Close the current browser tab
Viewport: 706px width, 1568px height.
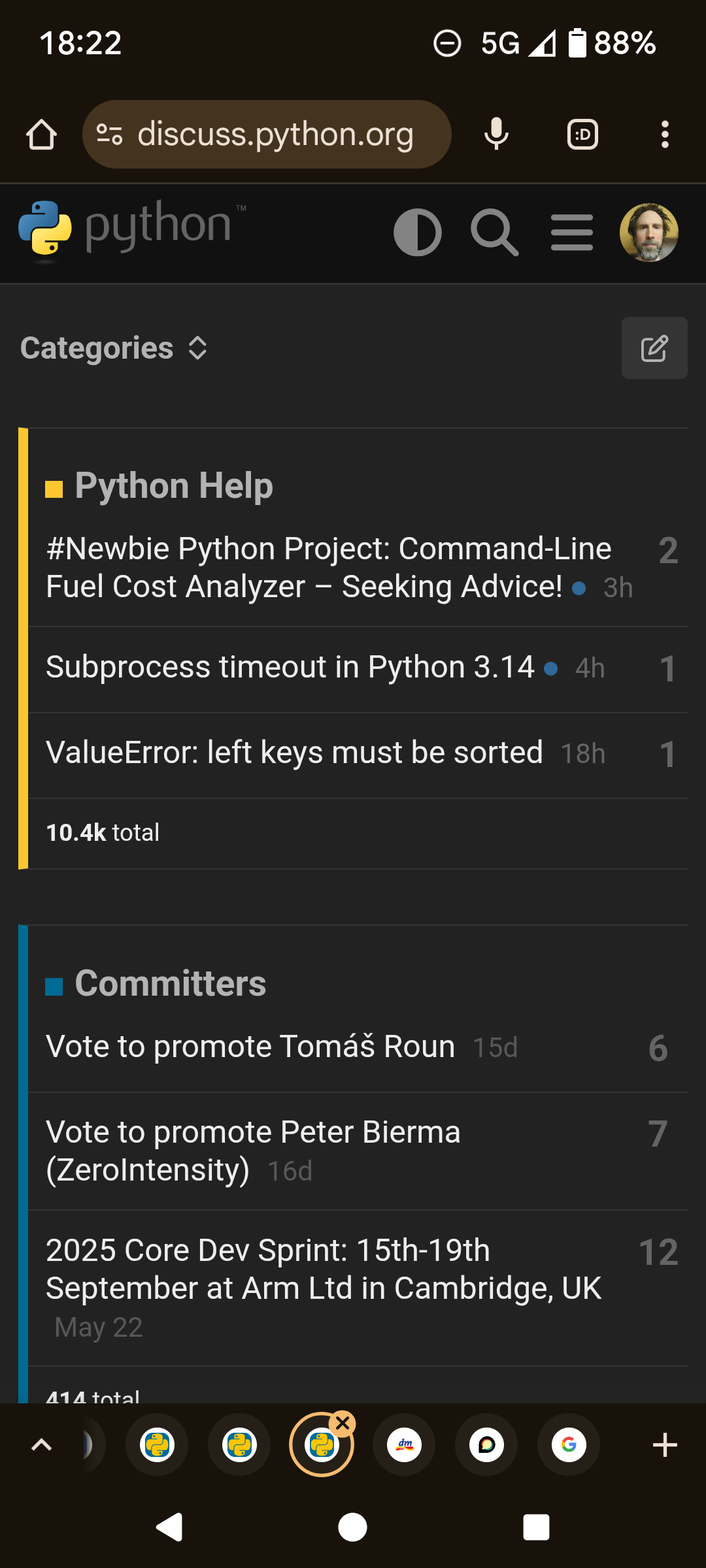[343, 1423]
